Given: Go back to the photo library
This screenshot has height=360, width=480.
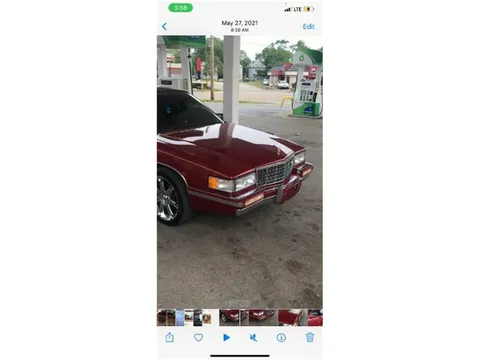Looking at the screenshot, I should click(x=164, y=27).
